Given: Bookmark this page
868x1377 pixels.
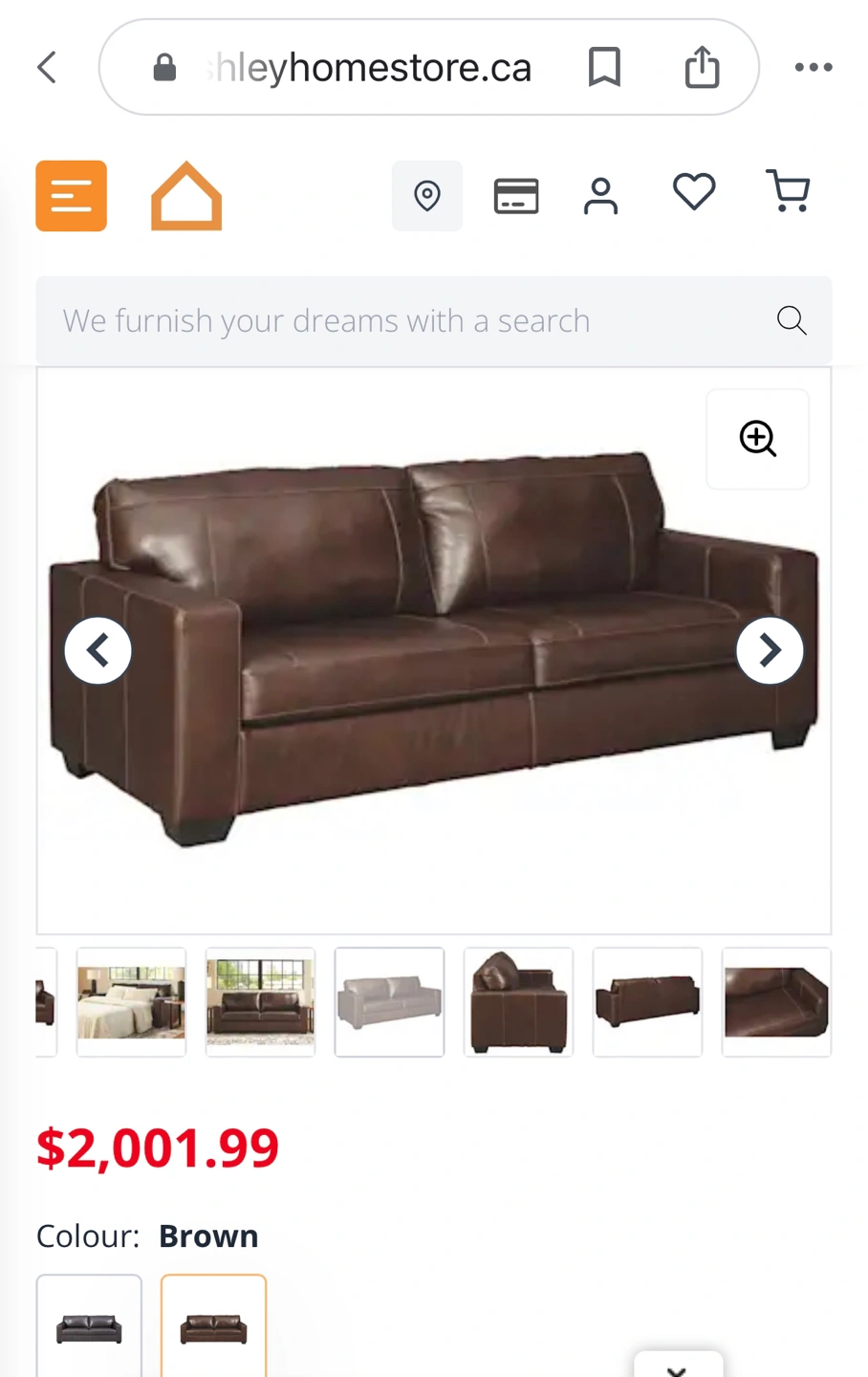Looking at the screenshot, I should tap(604, 68).
